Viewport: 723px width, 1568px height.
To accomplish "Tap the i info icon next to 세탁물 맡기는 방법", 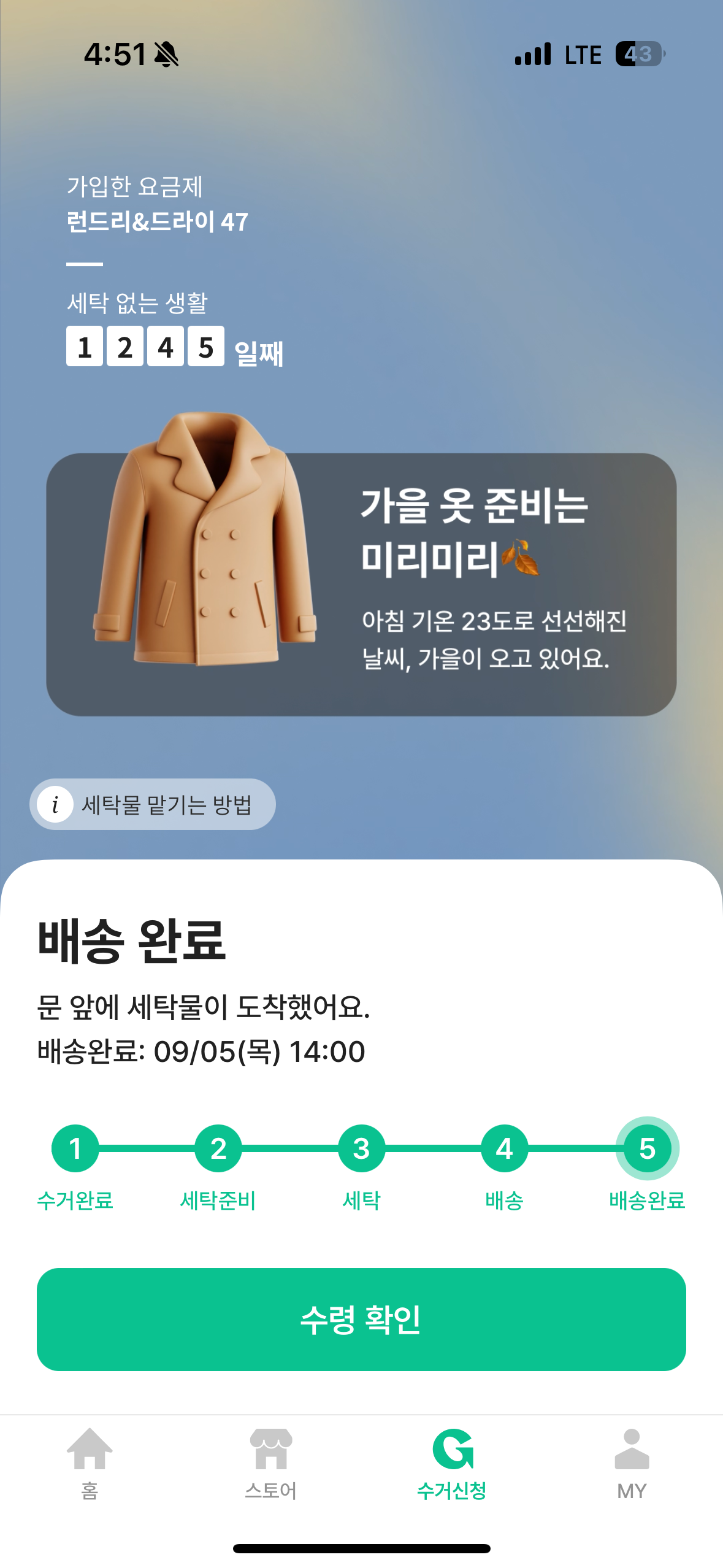I will pyautogui.click(x=56, y=804).
